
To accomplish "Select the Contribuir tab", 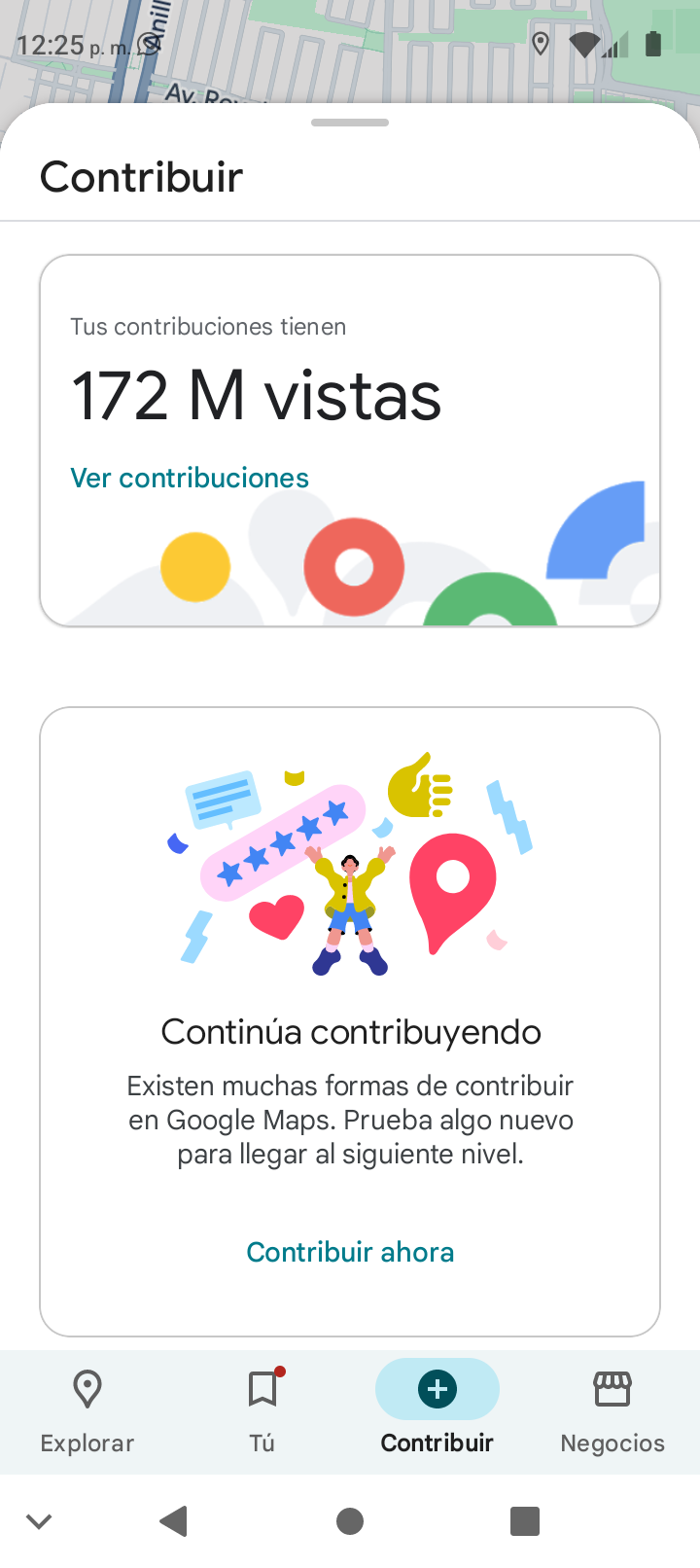I will tap(437, 1410).
